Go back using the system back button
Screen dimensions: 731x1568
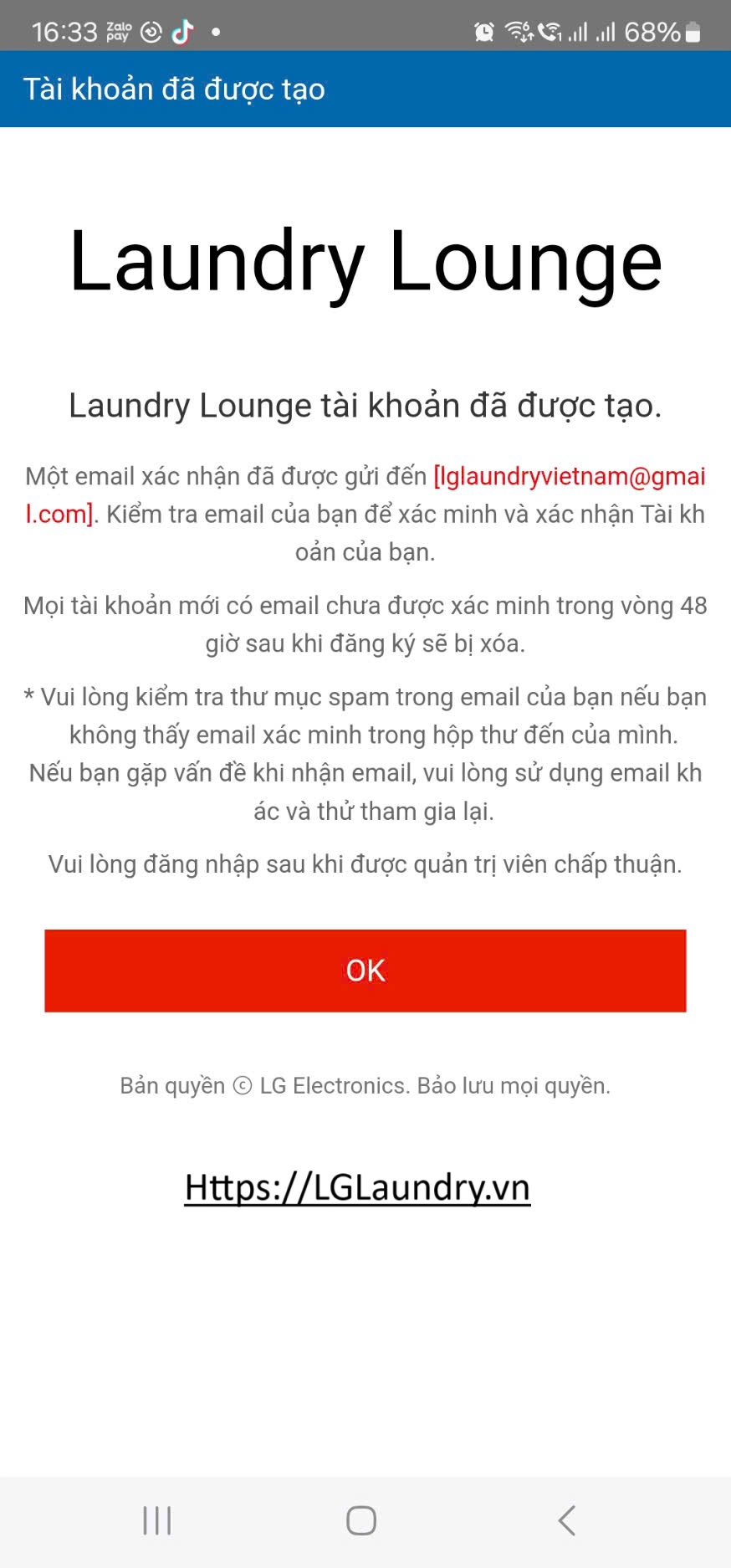click(x=567, y=1520)
